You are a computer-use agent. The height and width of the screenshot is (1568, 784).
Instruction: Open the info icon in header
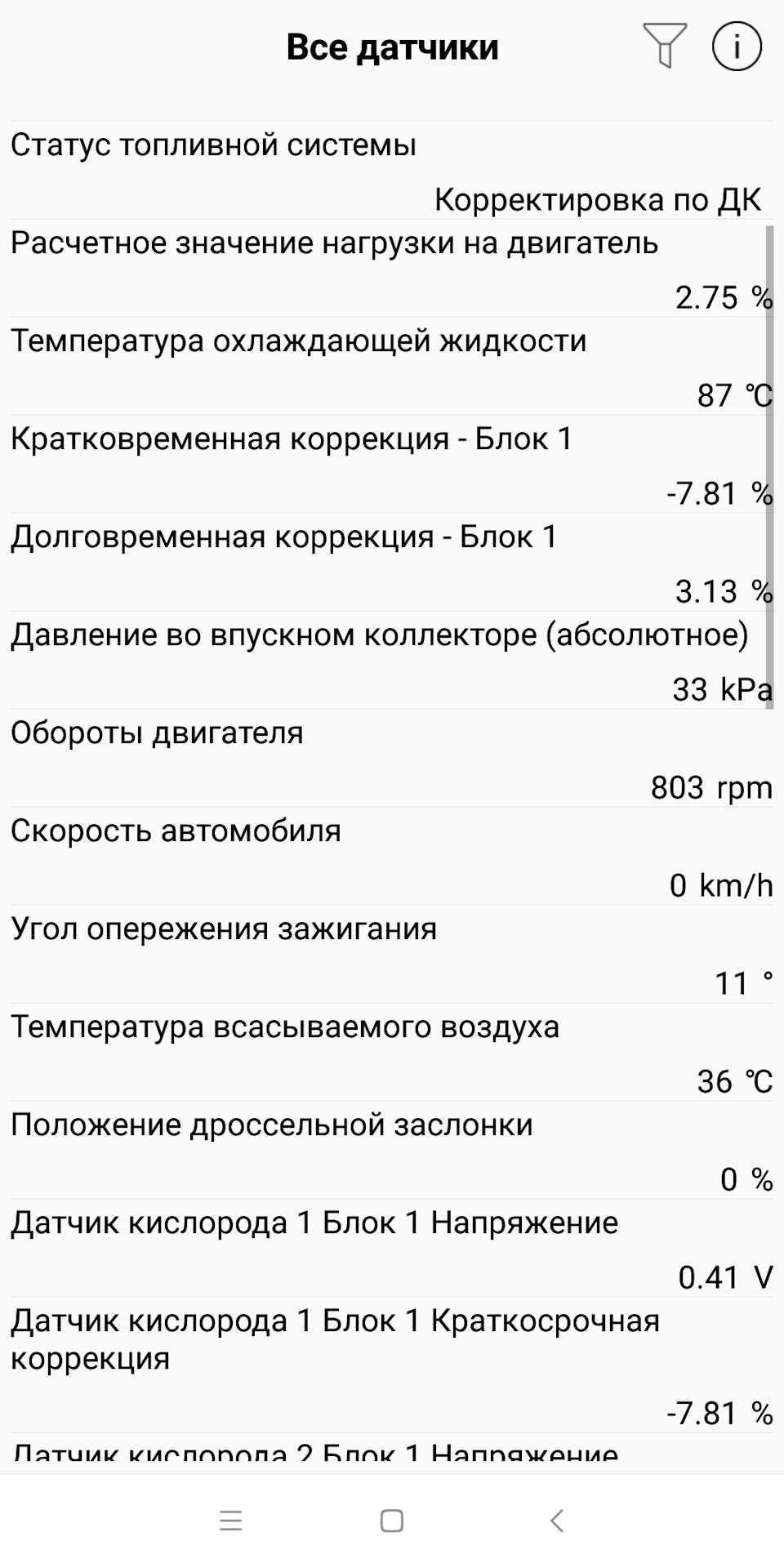pyautogui.click(x=737, y=46)
